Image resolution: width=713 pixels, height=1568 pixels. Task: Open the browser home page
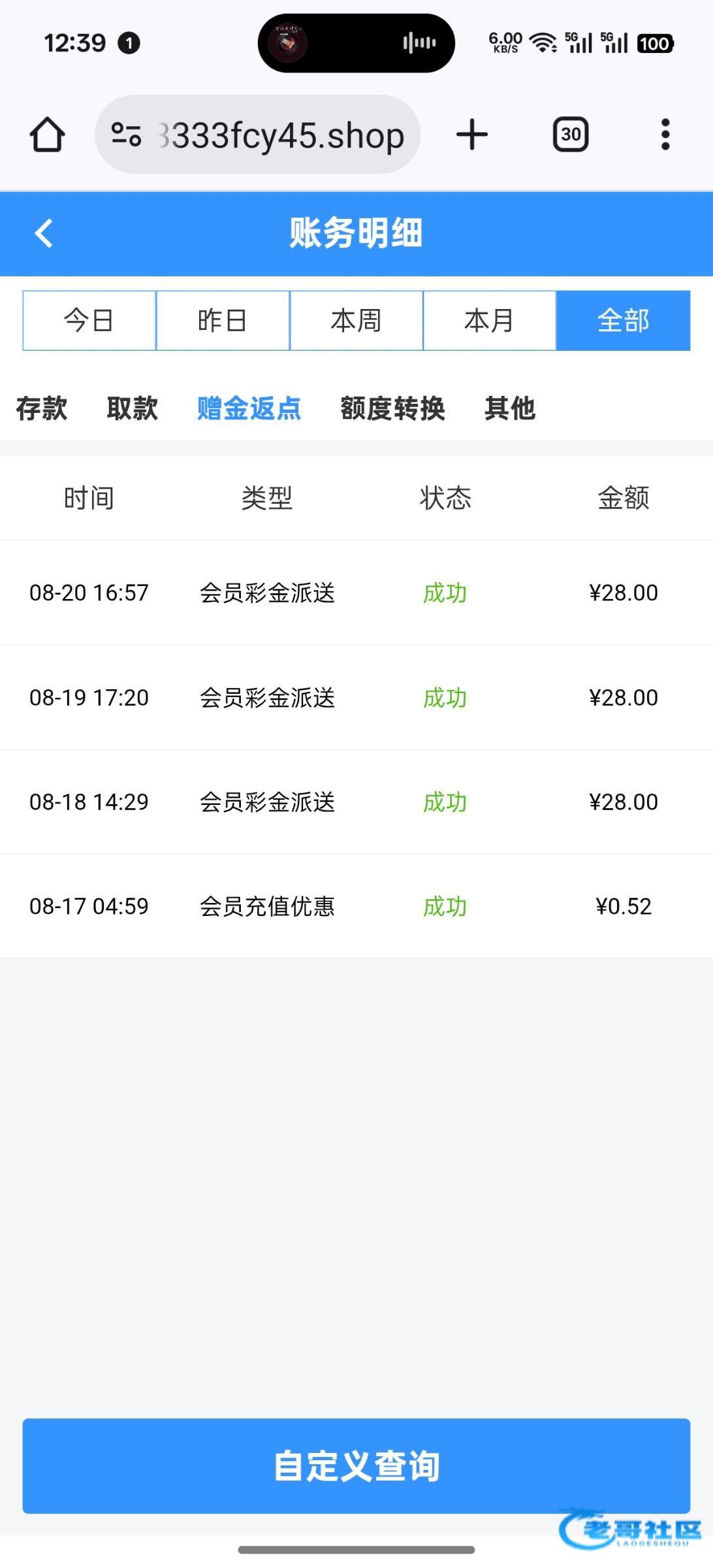pos(47,135)
